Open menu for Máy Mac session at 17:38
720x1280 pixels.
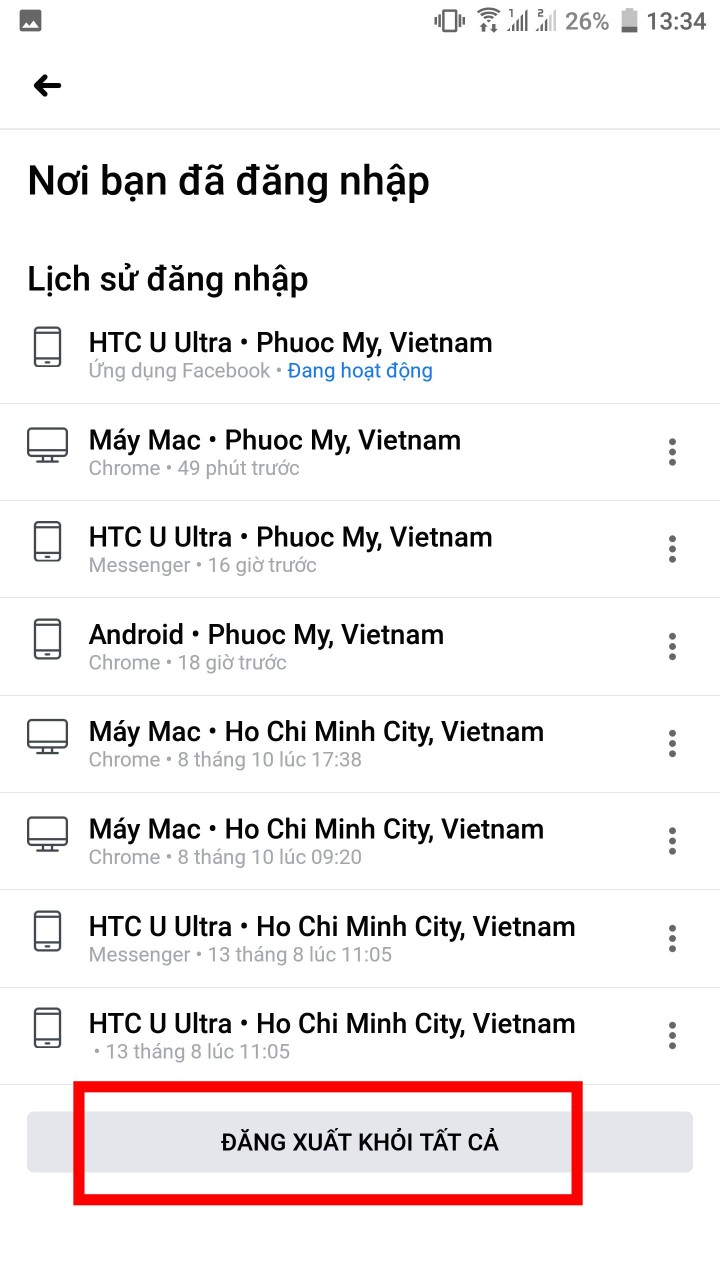click(x=672, y=743)
